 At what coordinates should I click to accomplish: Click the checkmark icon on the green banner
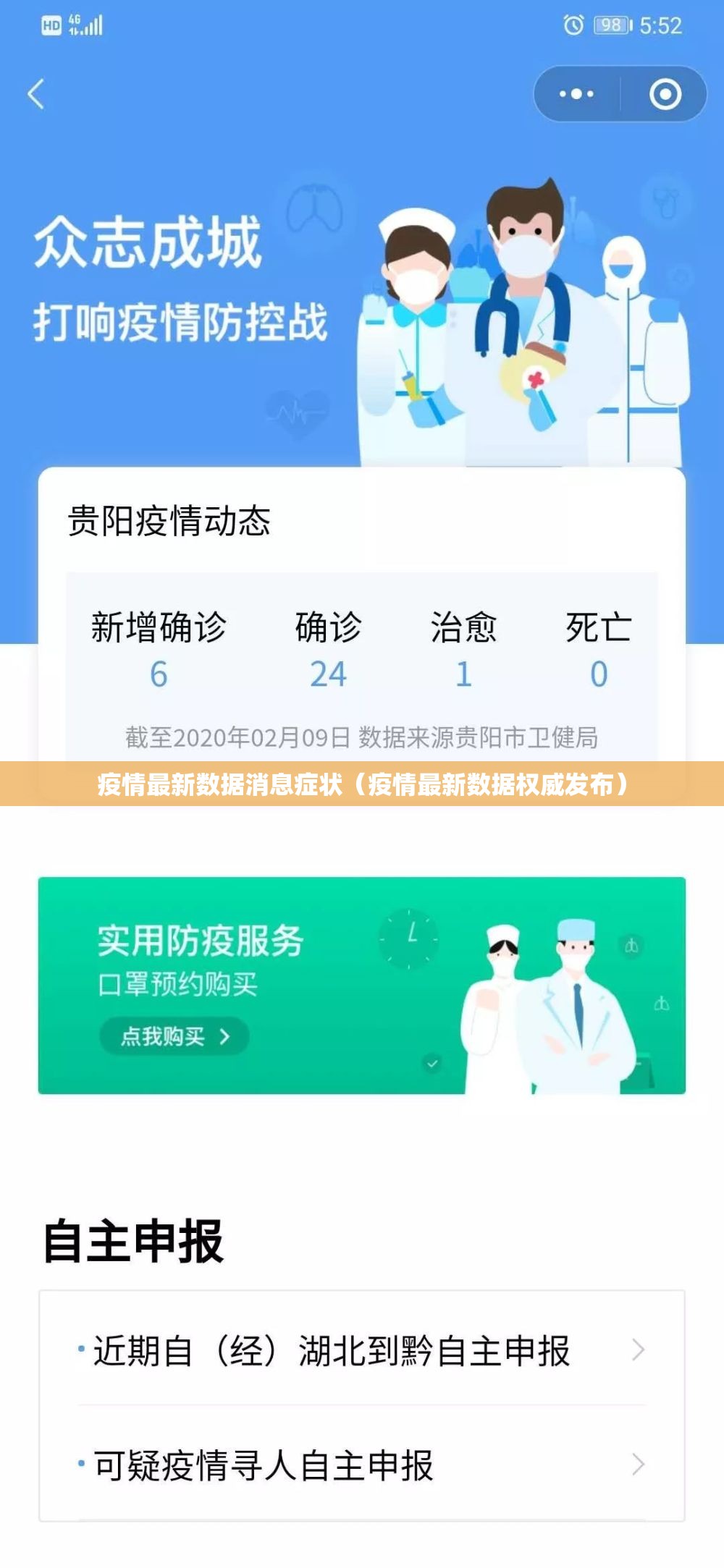432,1064
